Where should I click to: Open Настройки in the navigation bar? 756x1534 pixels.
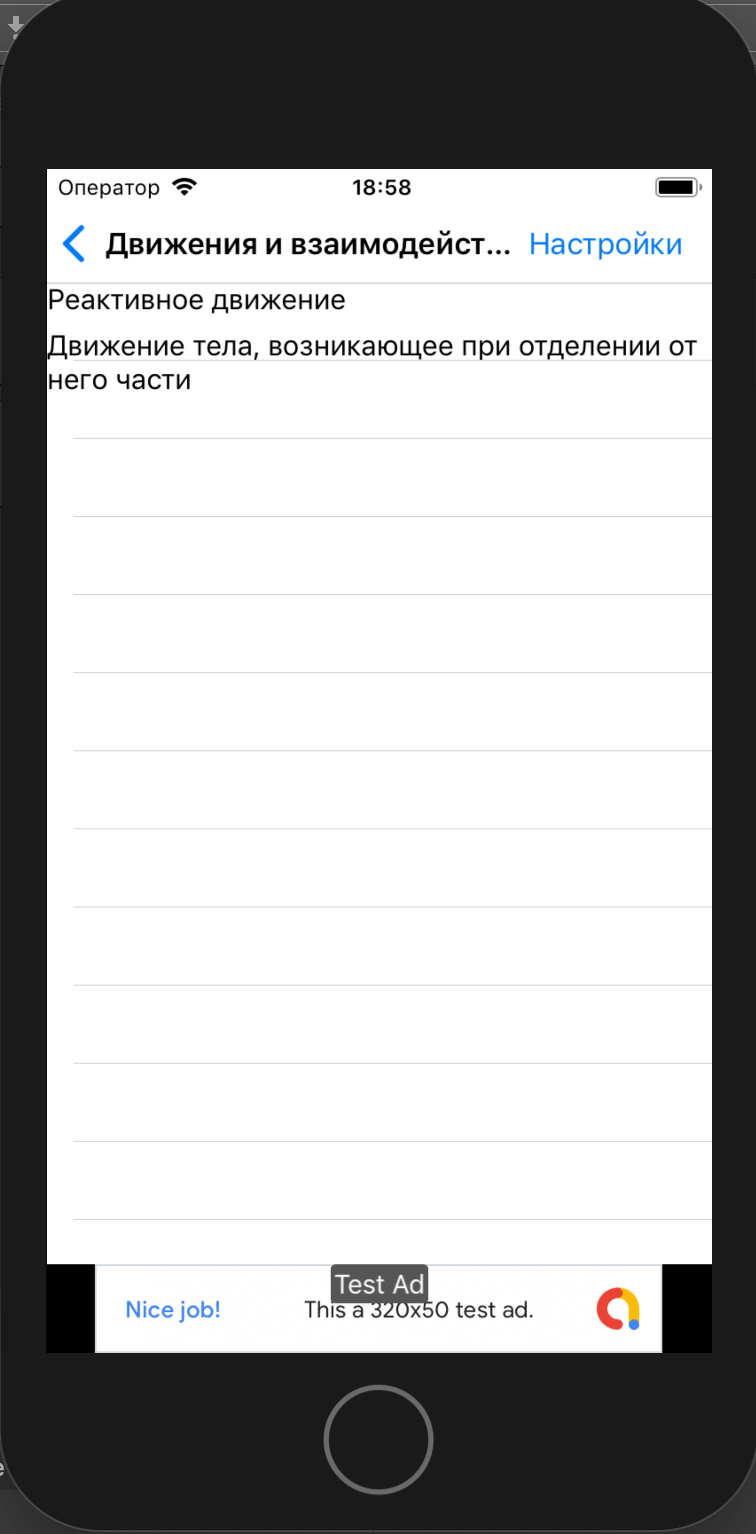605,244
